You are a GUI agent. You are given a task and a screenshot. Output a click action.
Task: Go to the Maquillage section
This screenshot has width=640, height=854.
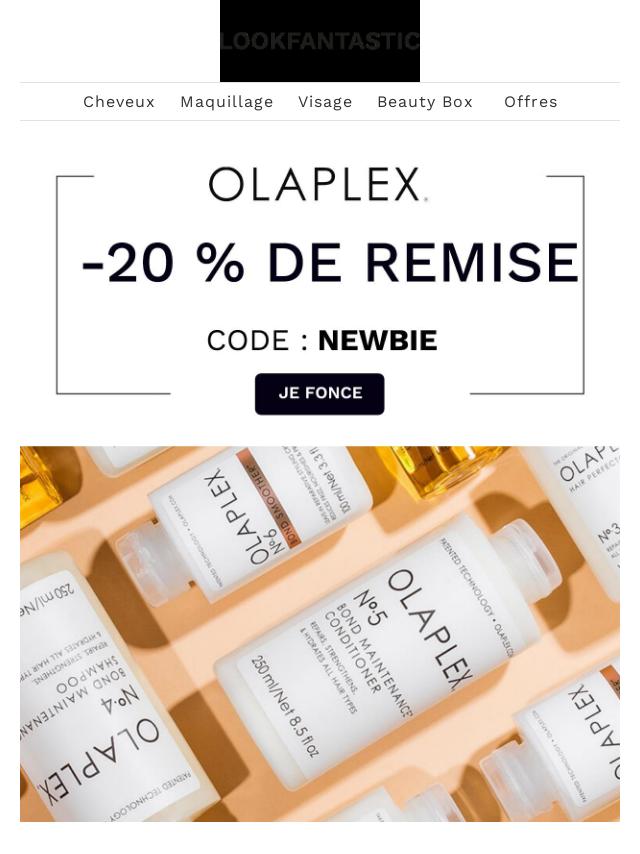[226, 102]
